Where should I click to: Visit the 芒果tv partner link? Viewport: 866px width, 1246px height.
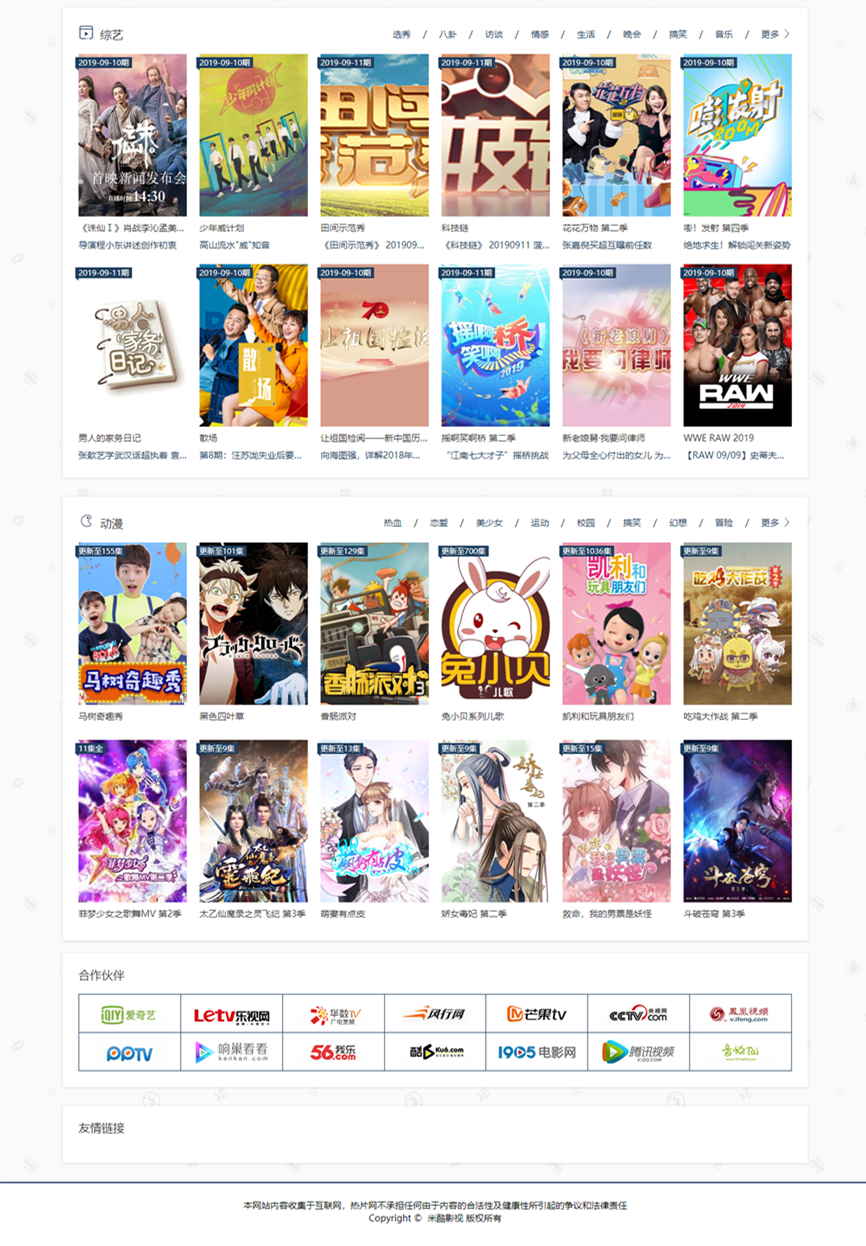(x=536, y=1014)
